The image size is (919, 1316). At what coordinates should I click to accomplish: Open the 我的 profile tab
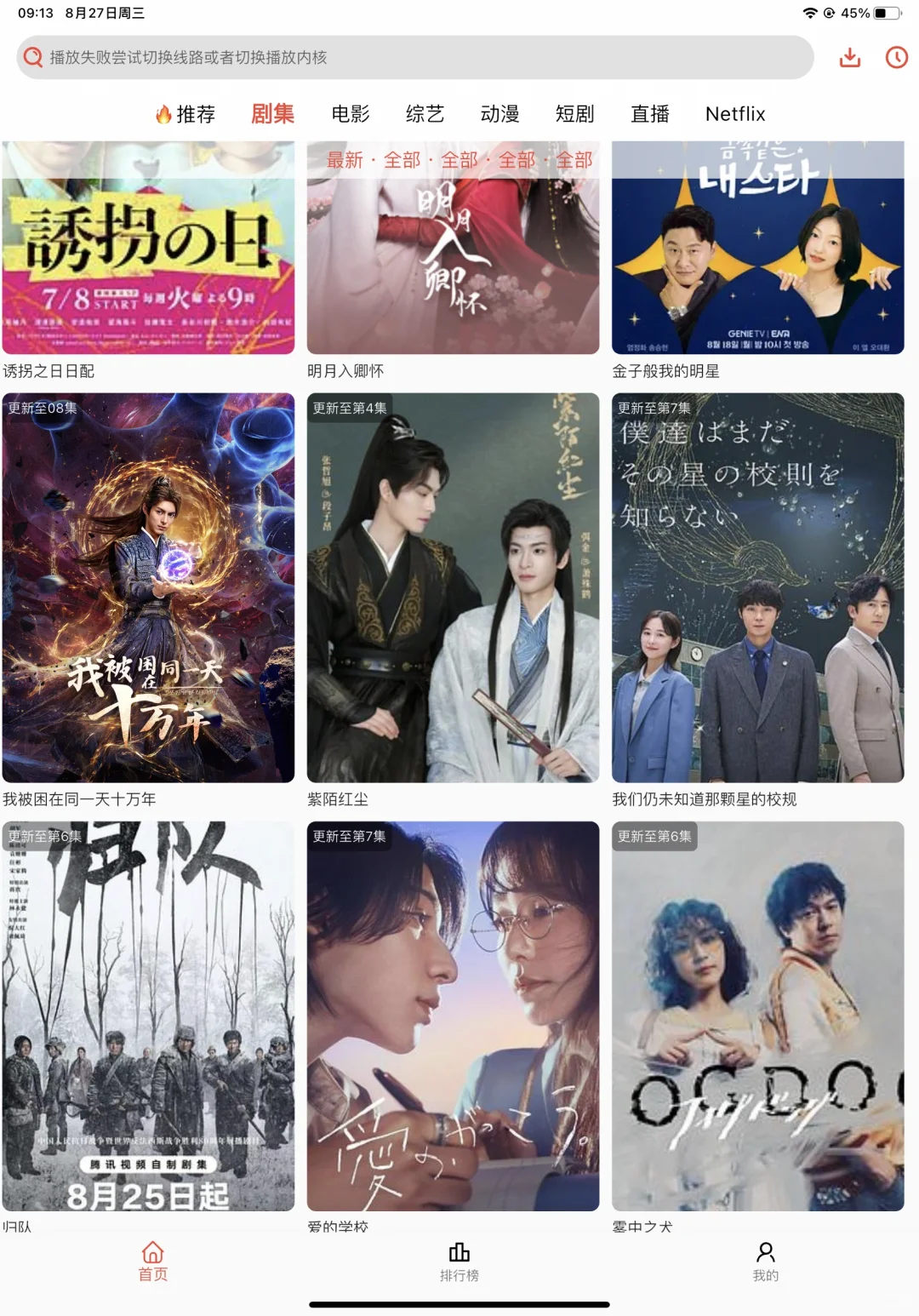[765, 1262]
